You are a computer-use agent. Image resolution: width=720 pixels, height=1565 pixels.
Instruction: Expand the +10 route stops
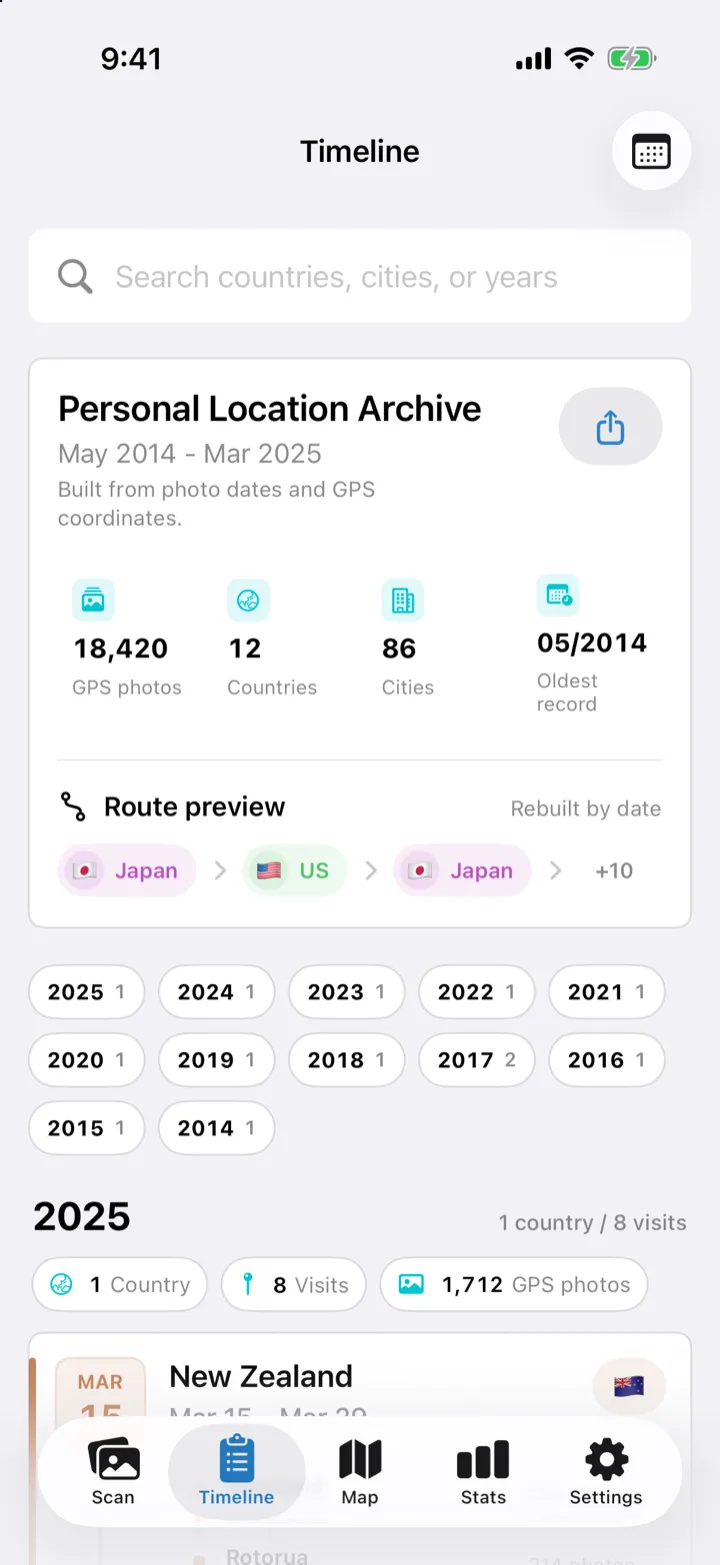(x=614, y=870)
